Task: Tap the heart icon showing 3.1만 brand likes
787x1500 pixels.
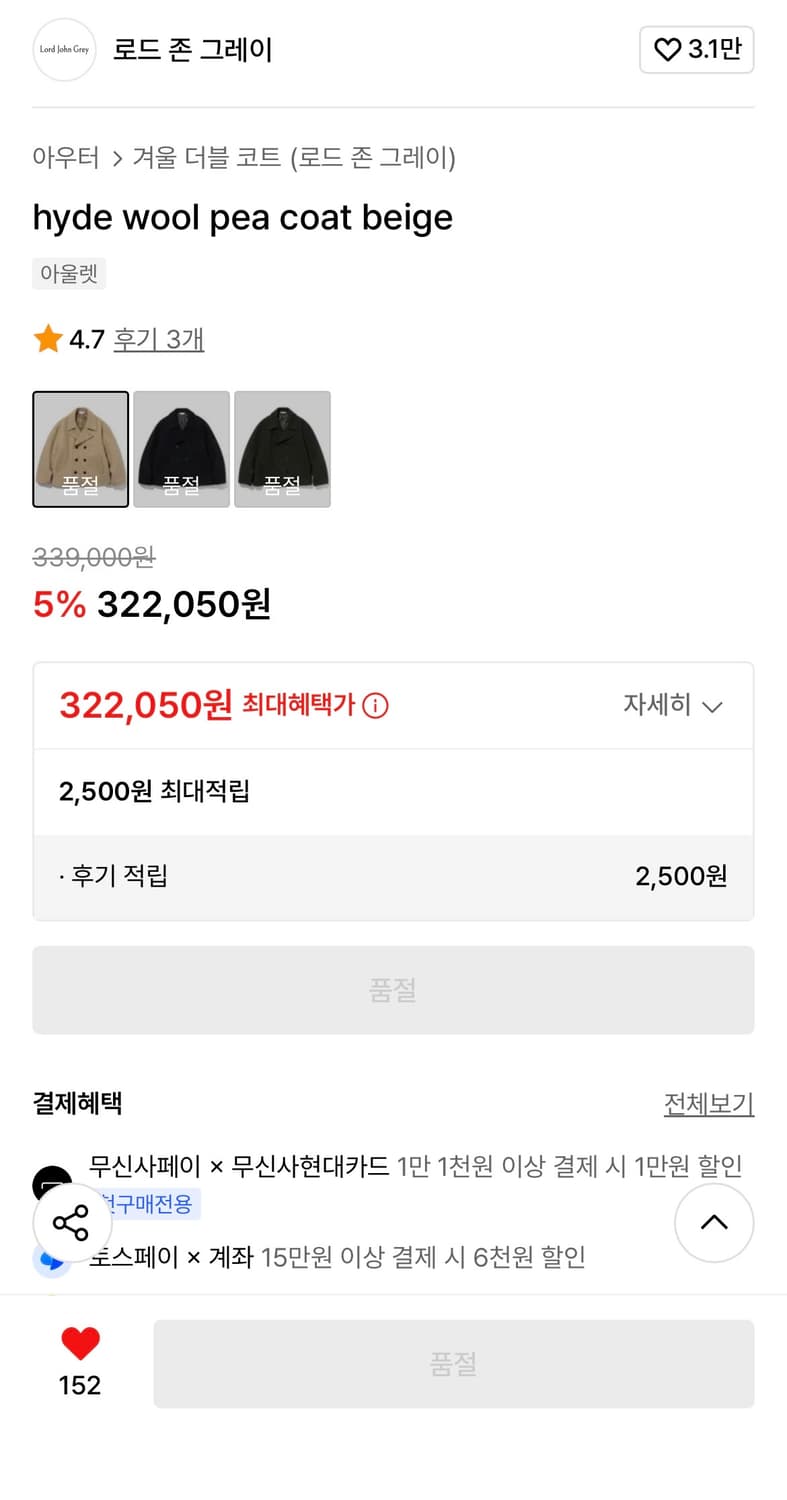Action: (696, 49)
